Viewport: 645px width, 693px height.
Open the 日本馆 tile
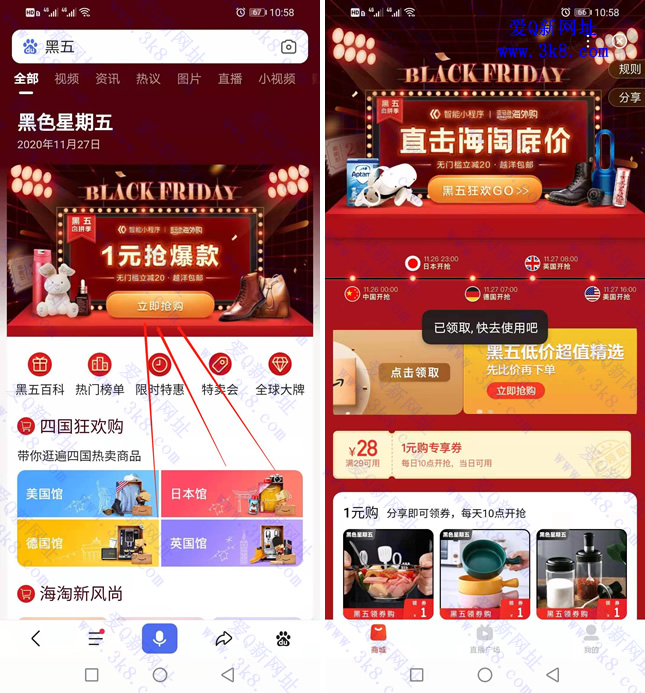[x=231, y=494]
